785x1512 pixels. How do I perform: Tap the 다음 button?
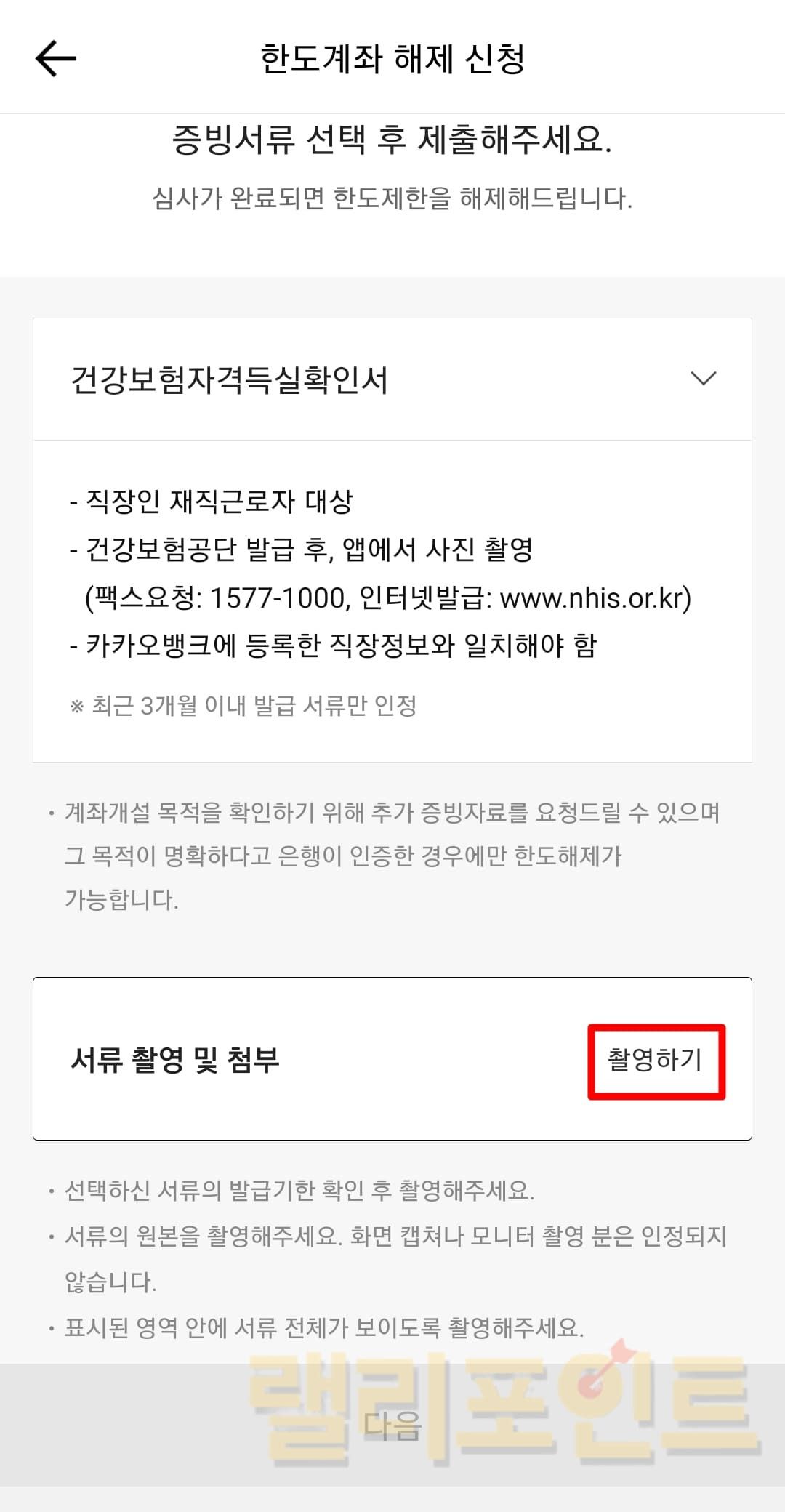click(392, 1426)
